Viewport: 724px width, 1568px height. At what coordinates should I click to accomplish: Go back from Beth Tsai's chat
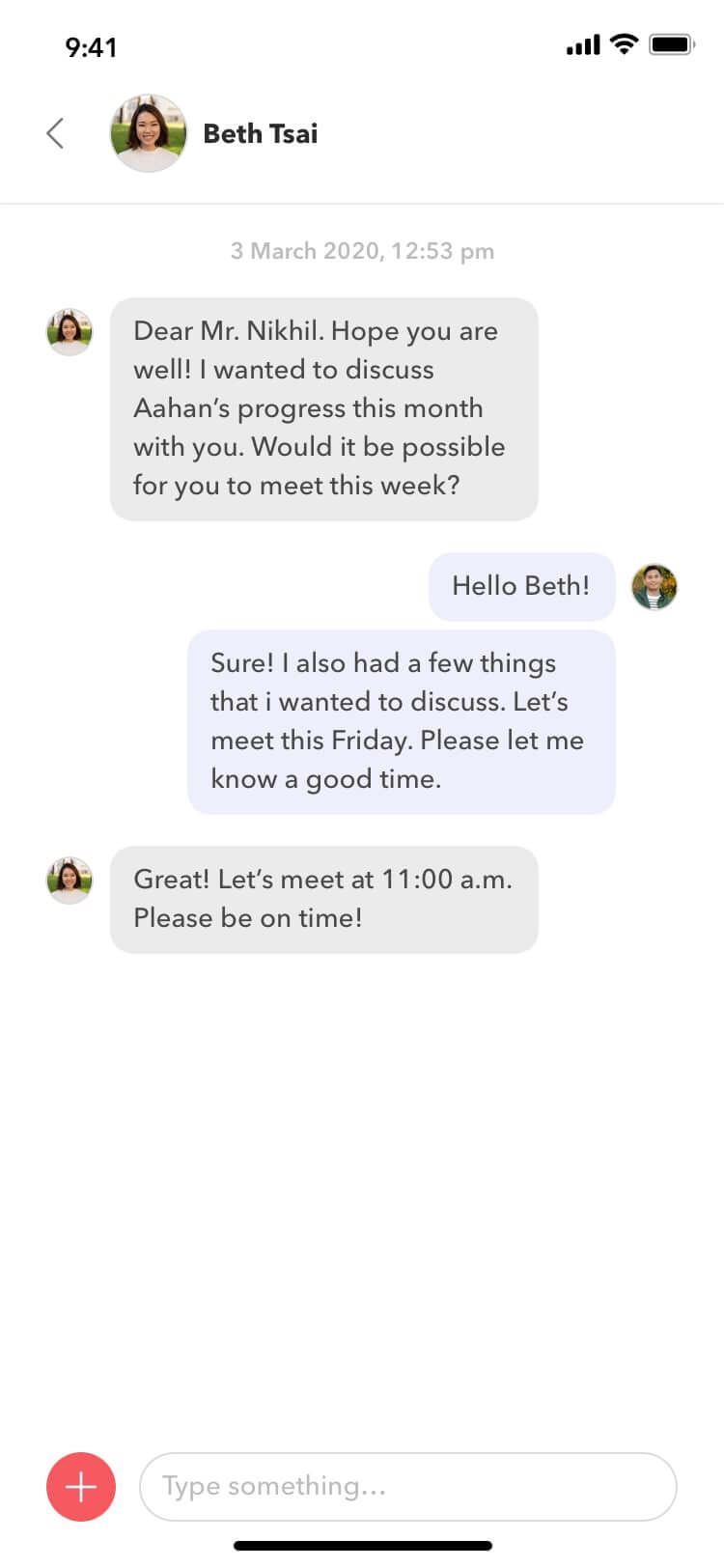click(x=55, y=133)
